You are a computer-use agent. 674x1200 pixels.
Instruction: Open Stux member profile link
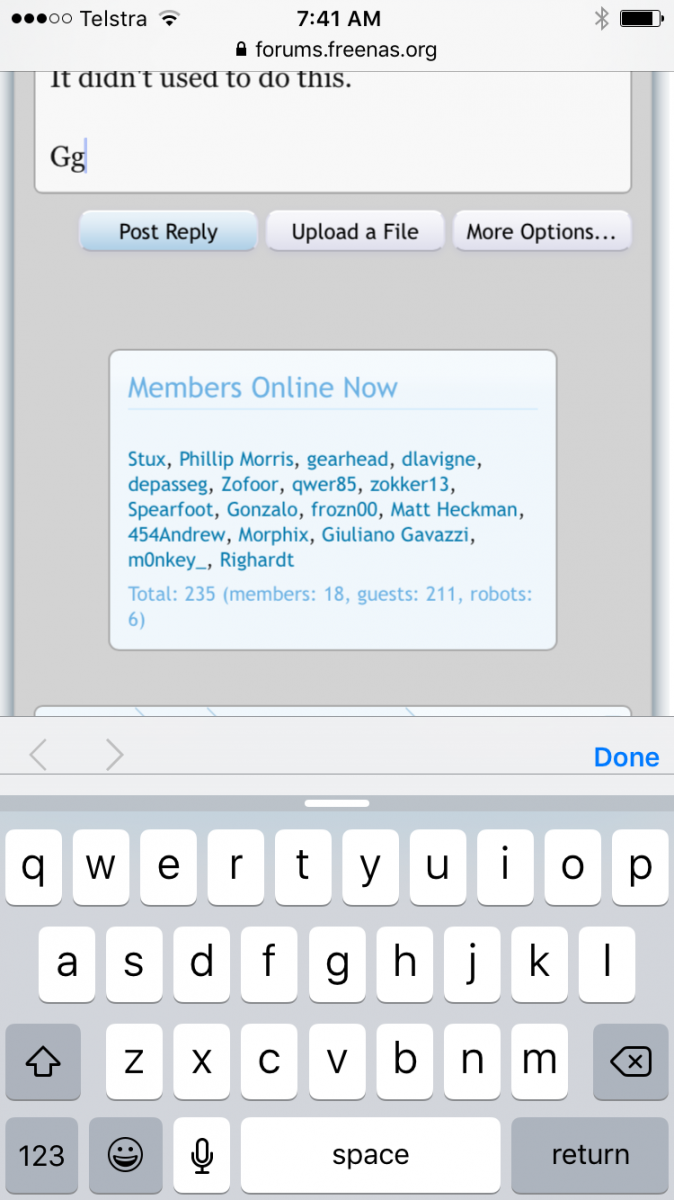tap(146, 460)
